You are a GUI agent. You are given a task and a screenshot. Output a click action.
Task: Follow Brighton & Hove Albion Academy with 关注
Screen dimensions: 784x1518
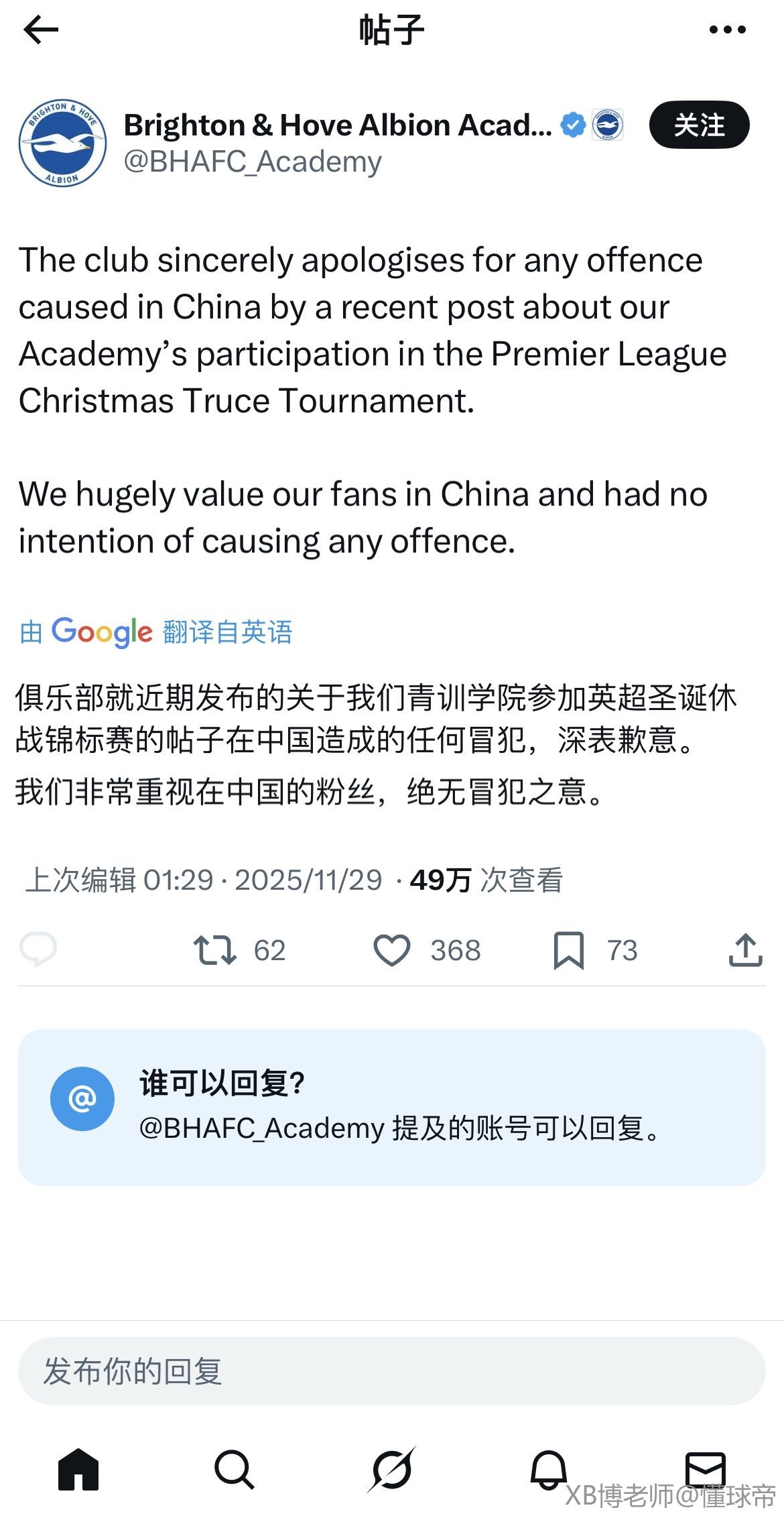point(698,125)
